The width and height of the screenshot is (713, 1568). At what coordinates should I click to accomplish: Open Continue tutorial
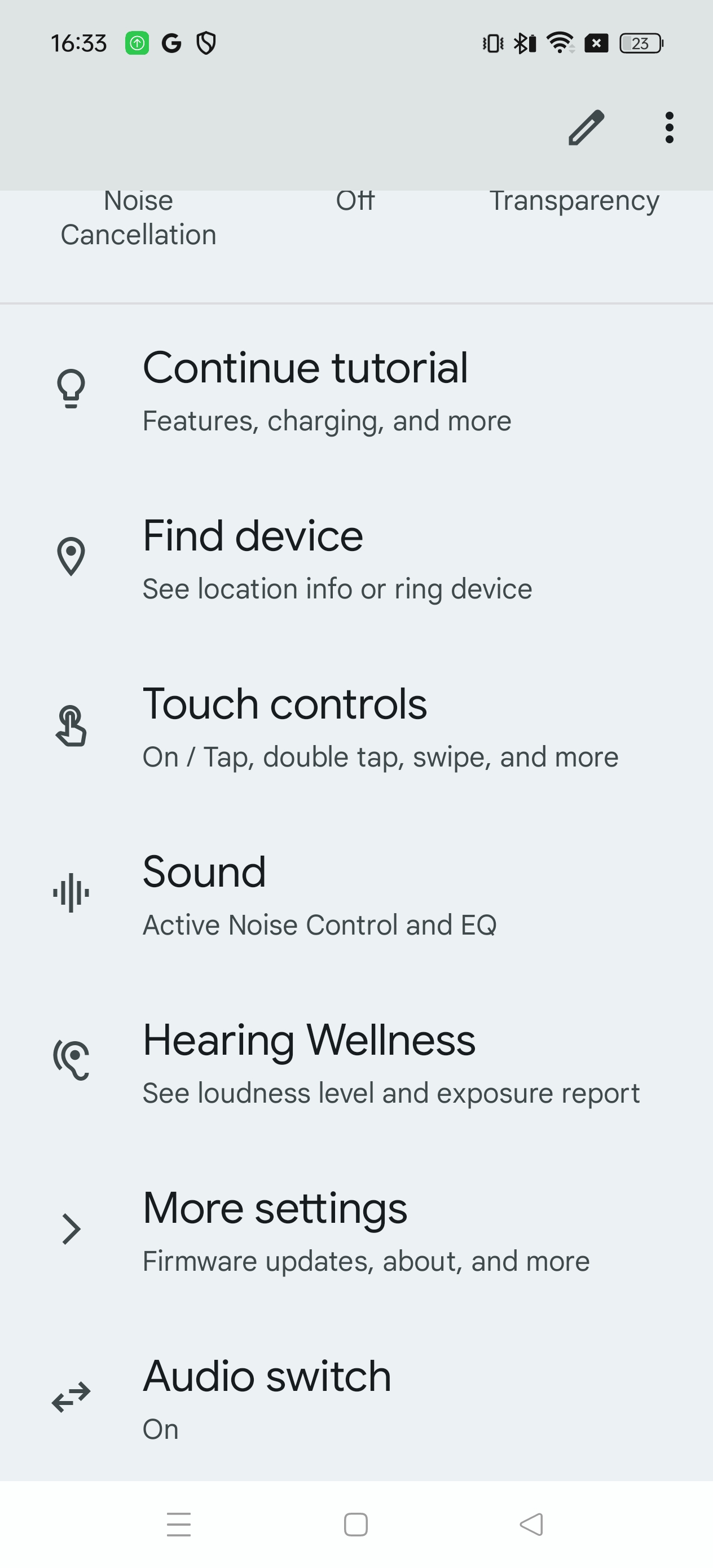coord(356,391)
